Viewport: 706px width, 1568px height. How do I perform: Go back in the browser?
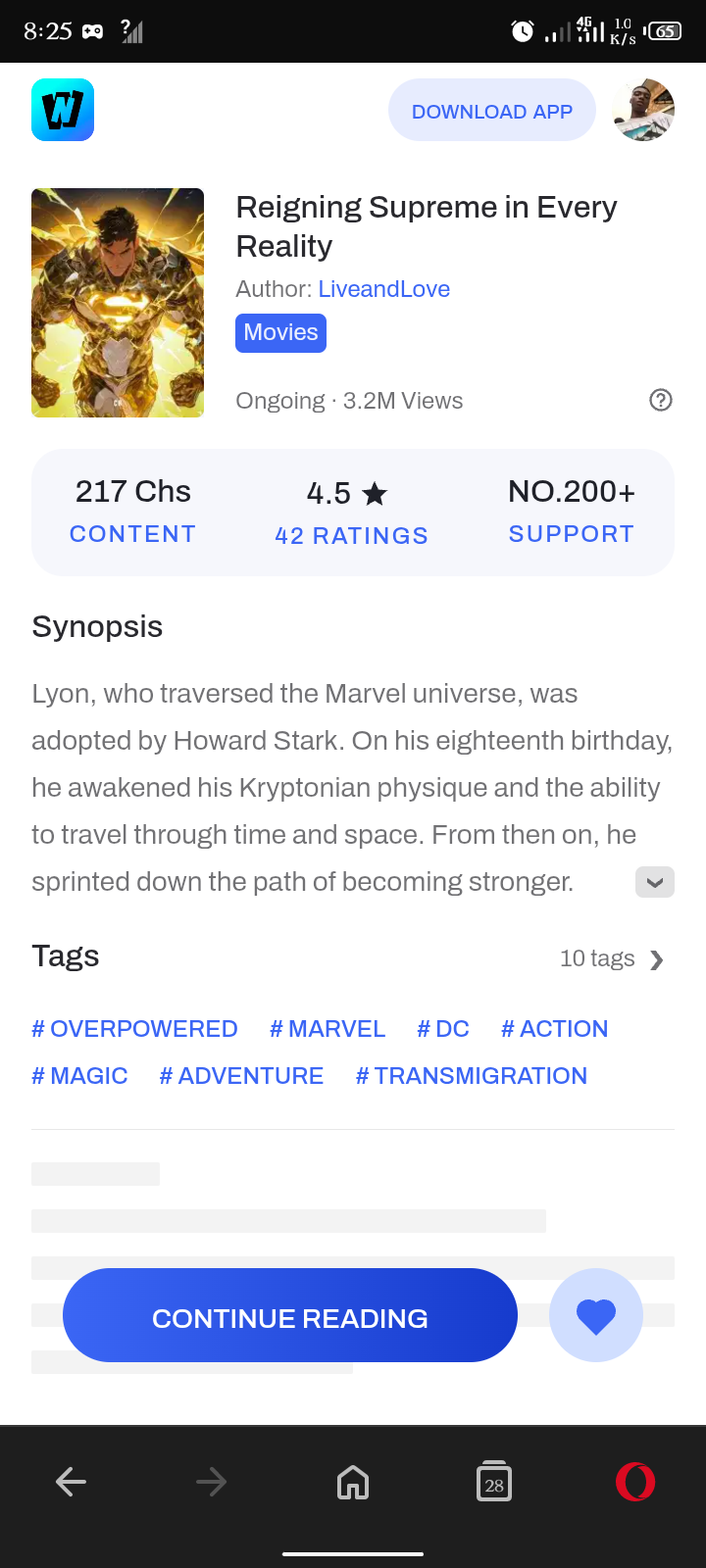(71, 1482)
